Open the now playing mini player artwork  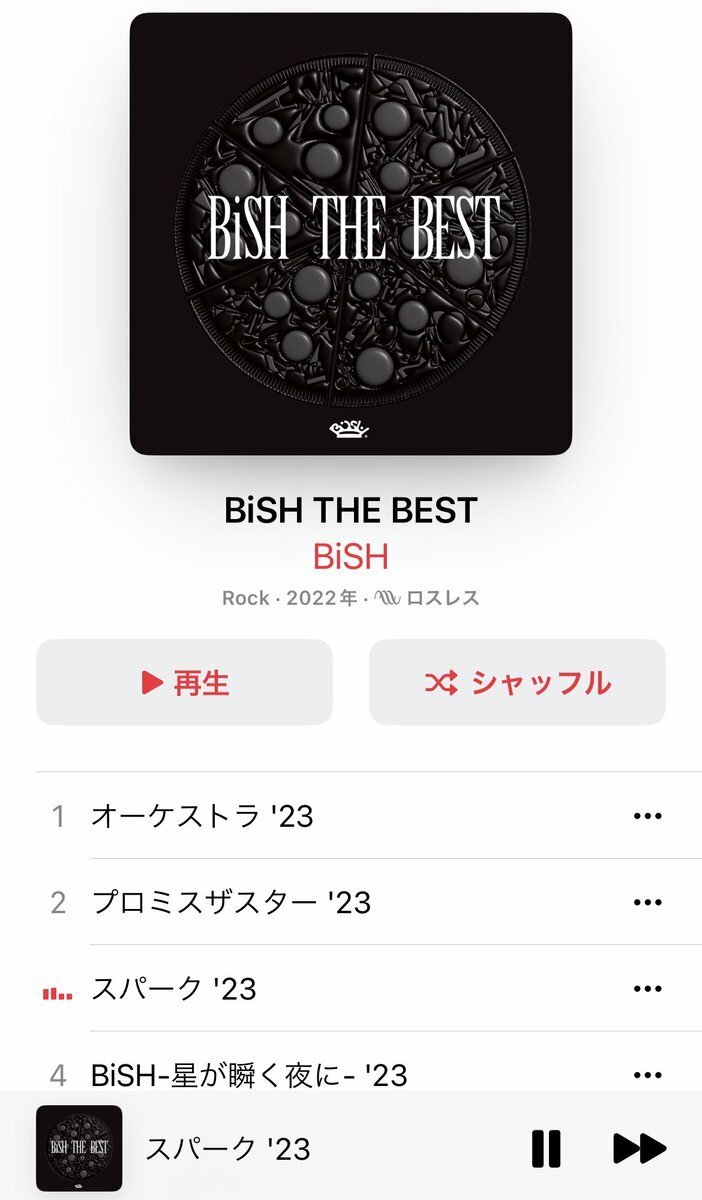tap(79, 1148)
